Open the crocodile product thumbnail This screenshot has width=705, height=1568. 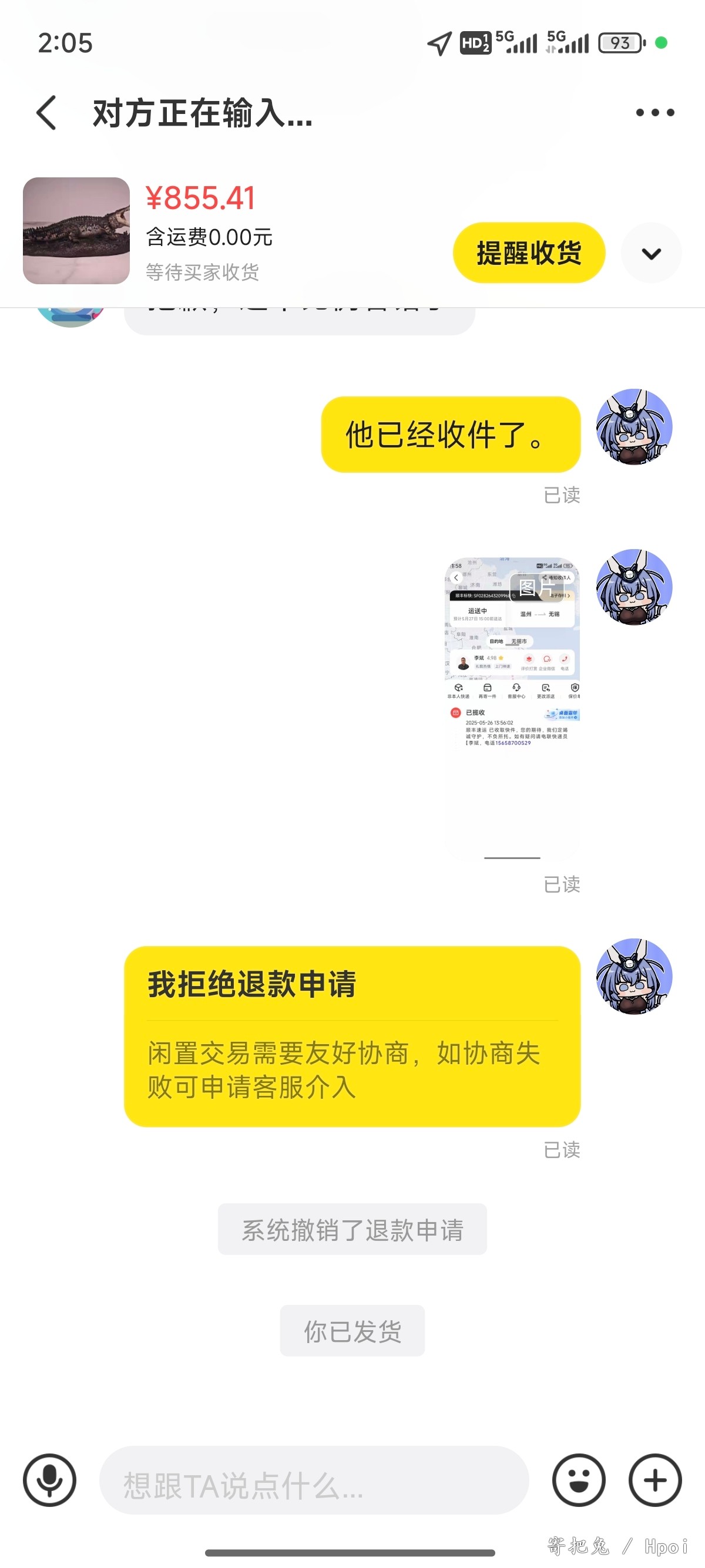[76, 231]
